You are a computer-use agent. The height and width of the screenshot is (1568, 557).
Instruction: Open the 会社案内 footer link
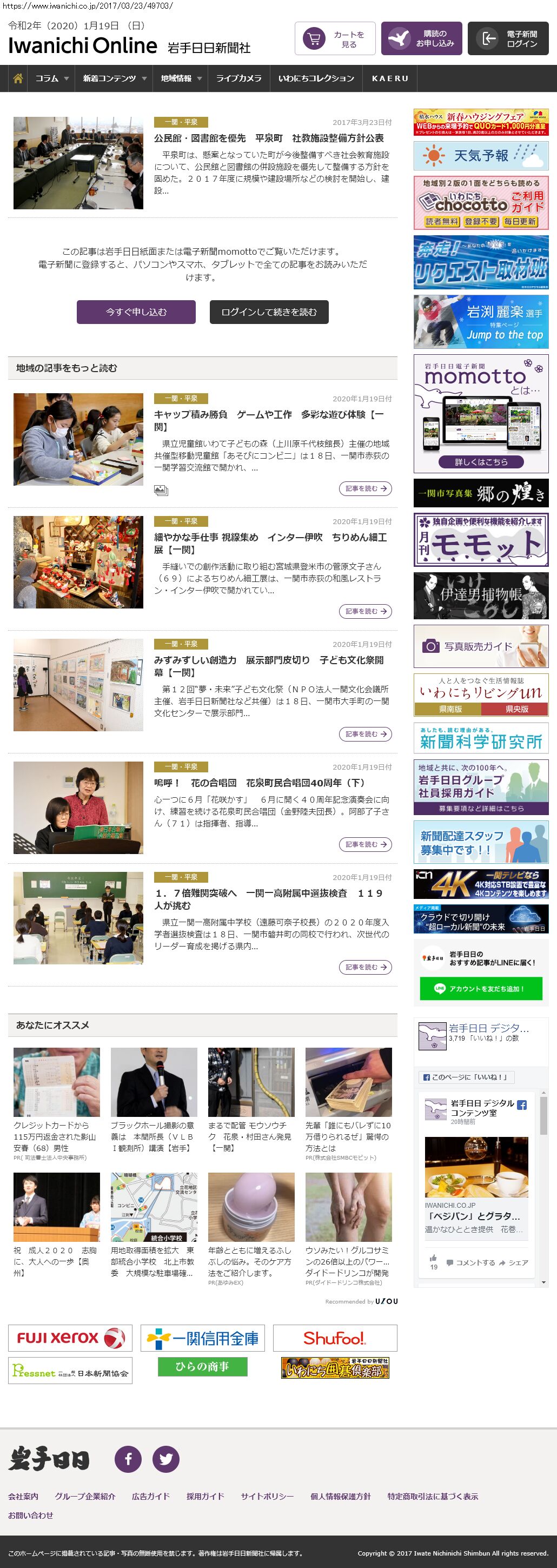pos(23,1496)
